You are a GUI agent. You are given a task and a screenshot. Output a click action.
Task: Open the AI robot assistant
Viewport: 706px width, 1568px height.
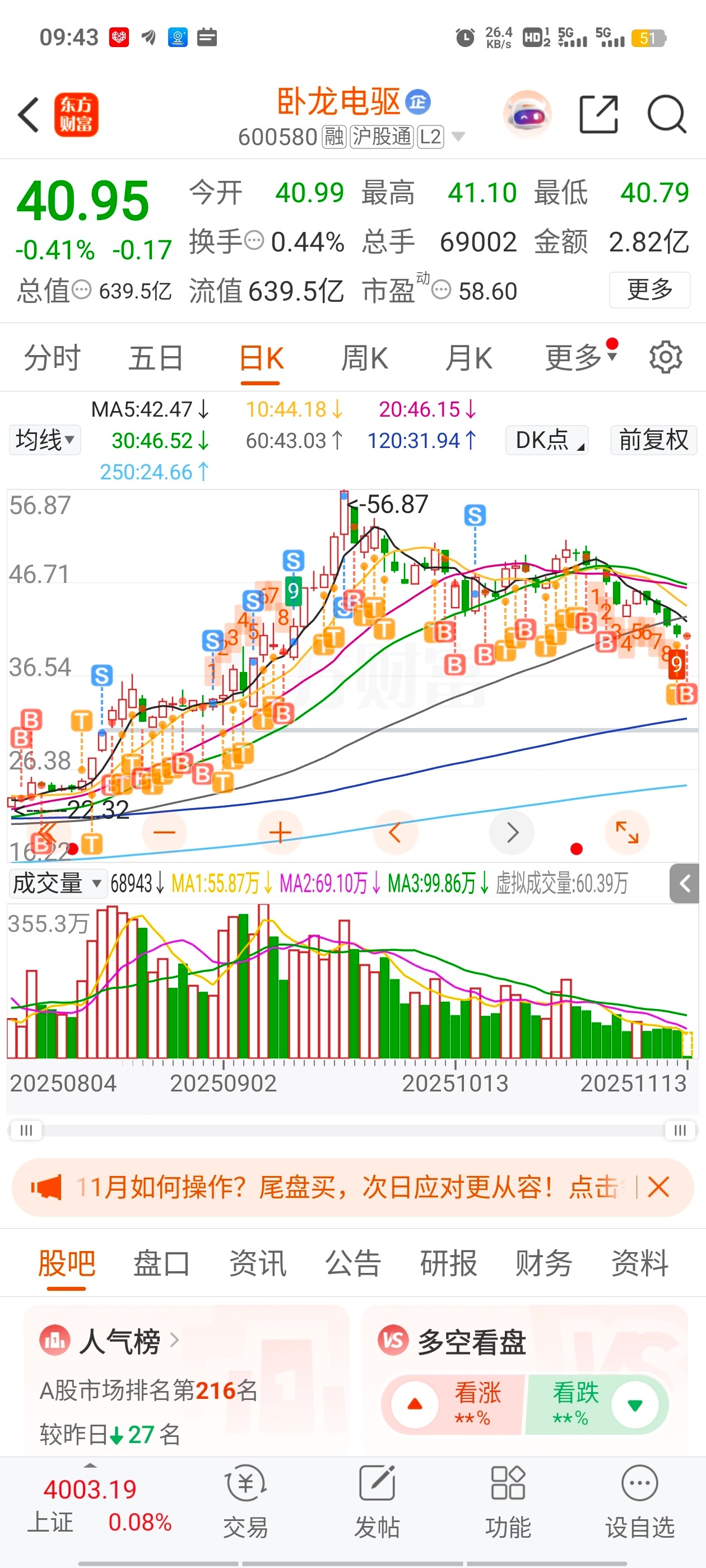pos(527,114)
